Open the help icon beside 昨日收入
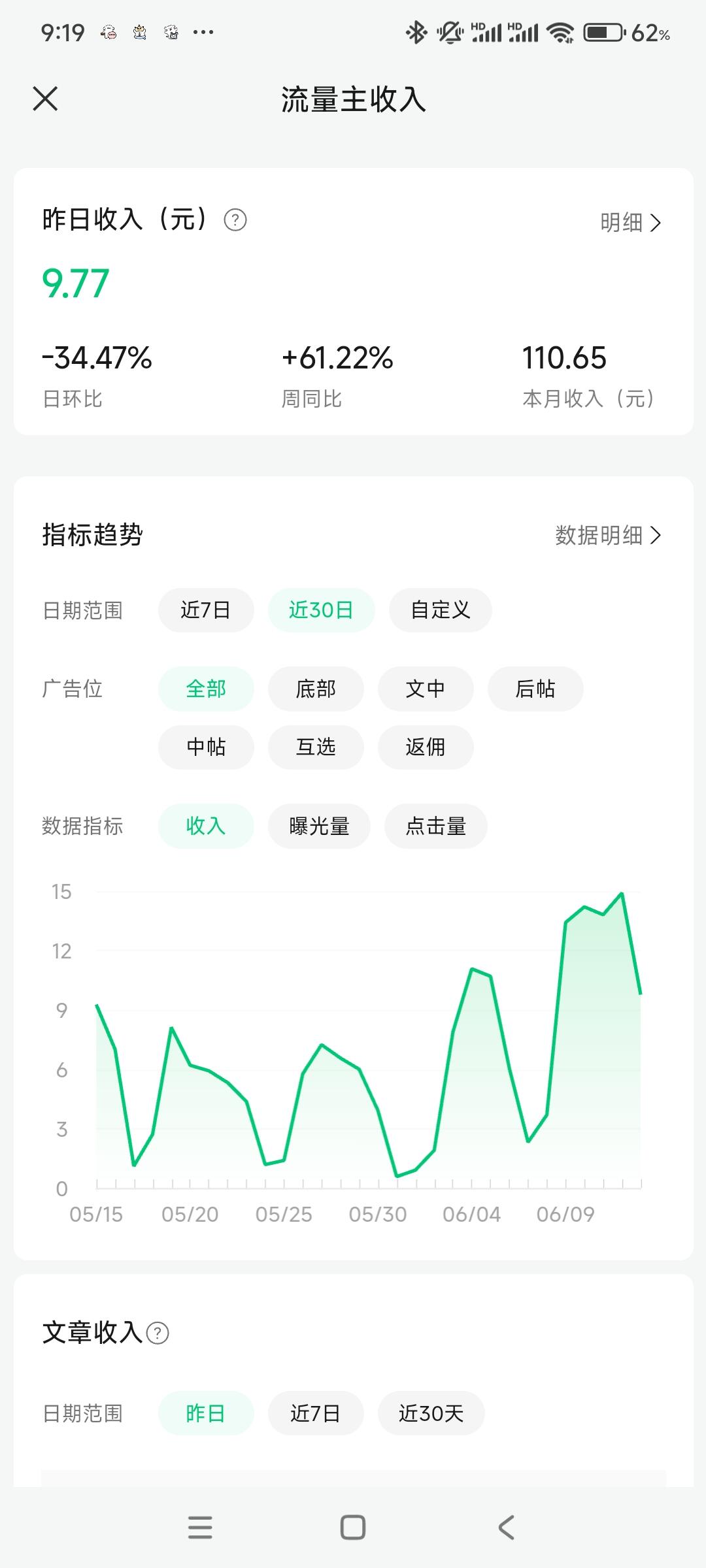 235,220
